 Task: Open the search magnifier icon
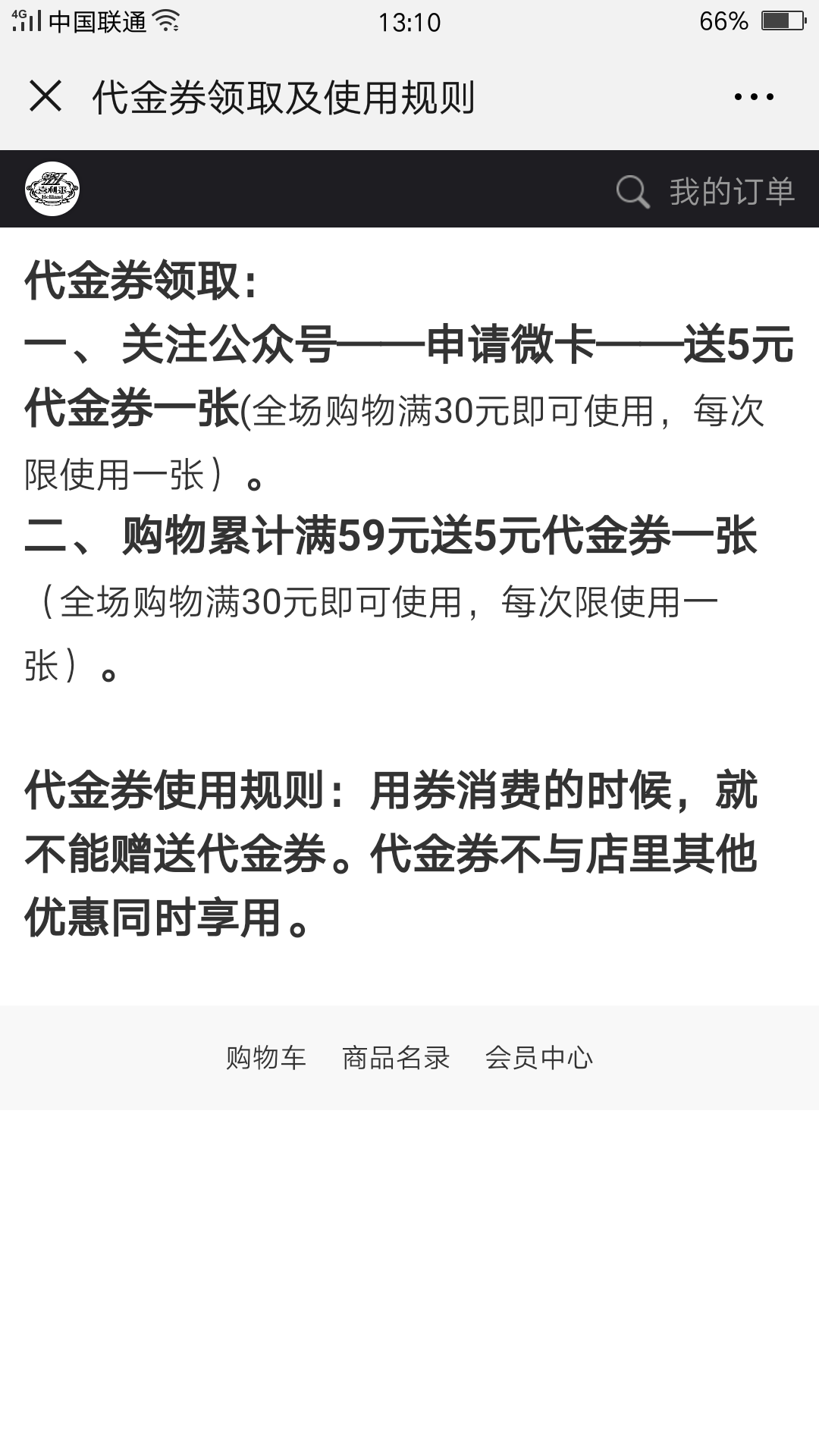[633, 191]
